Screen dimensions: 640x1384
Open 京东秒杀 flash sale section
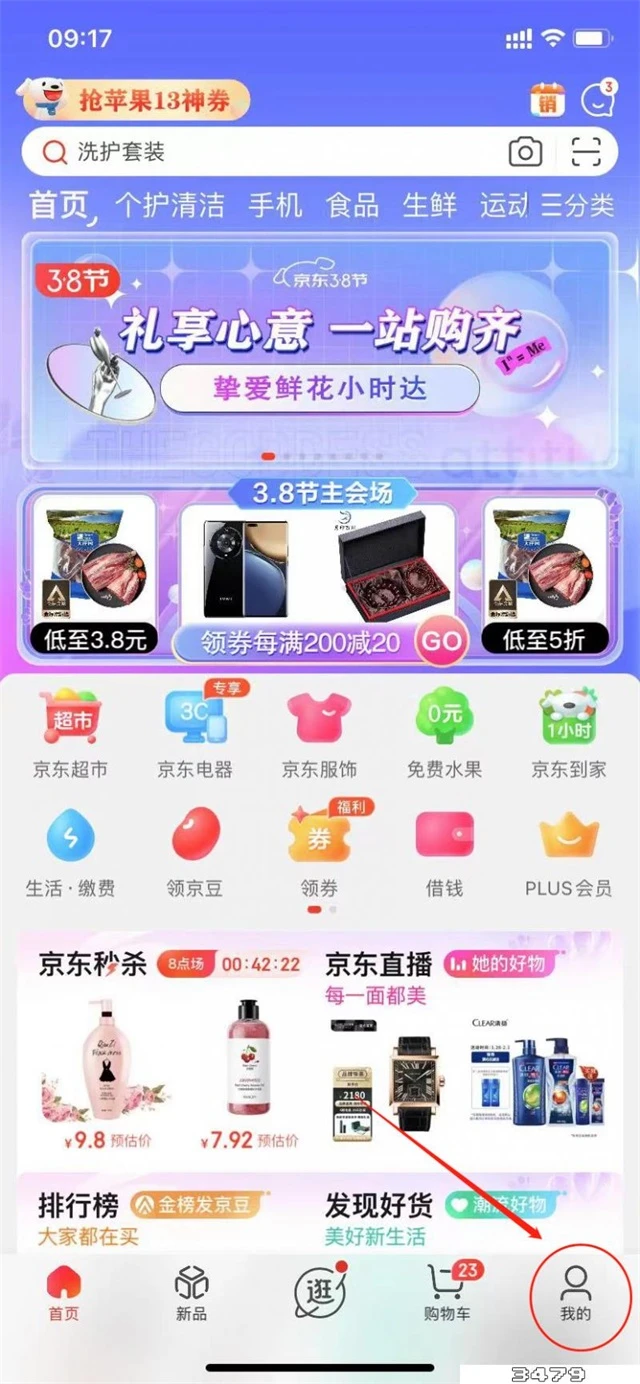tap(92, 964)
